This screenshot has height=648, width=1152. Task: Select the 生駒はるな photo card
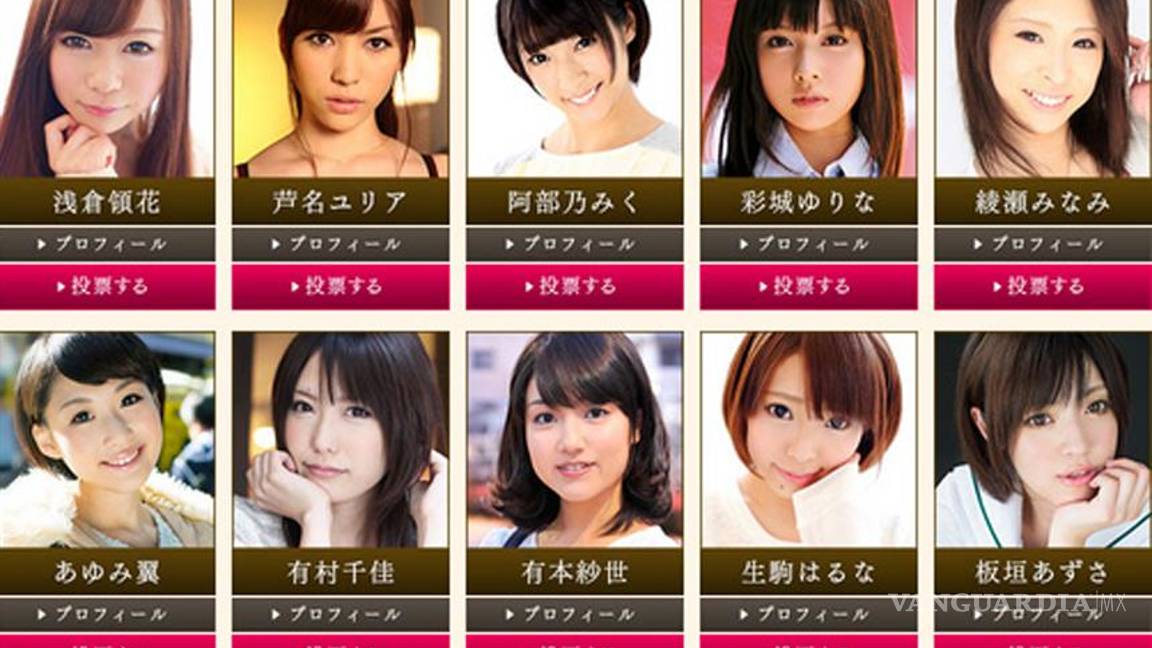tap(808, 440)
